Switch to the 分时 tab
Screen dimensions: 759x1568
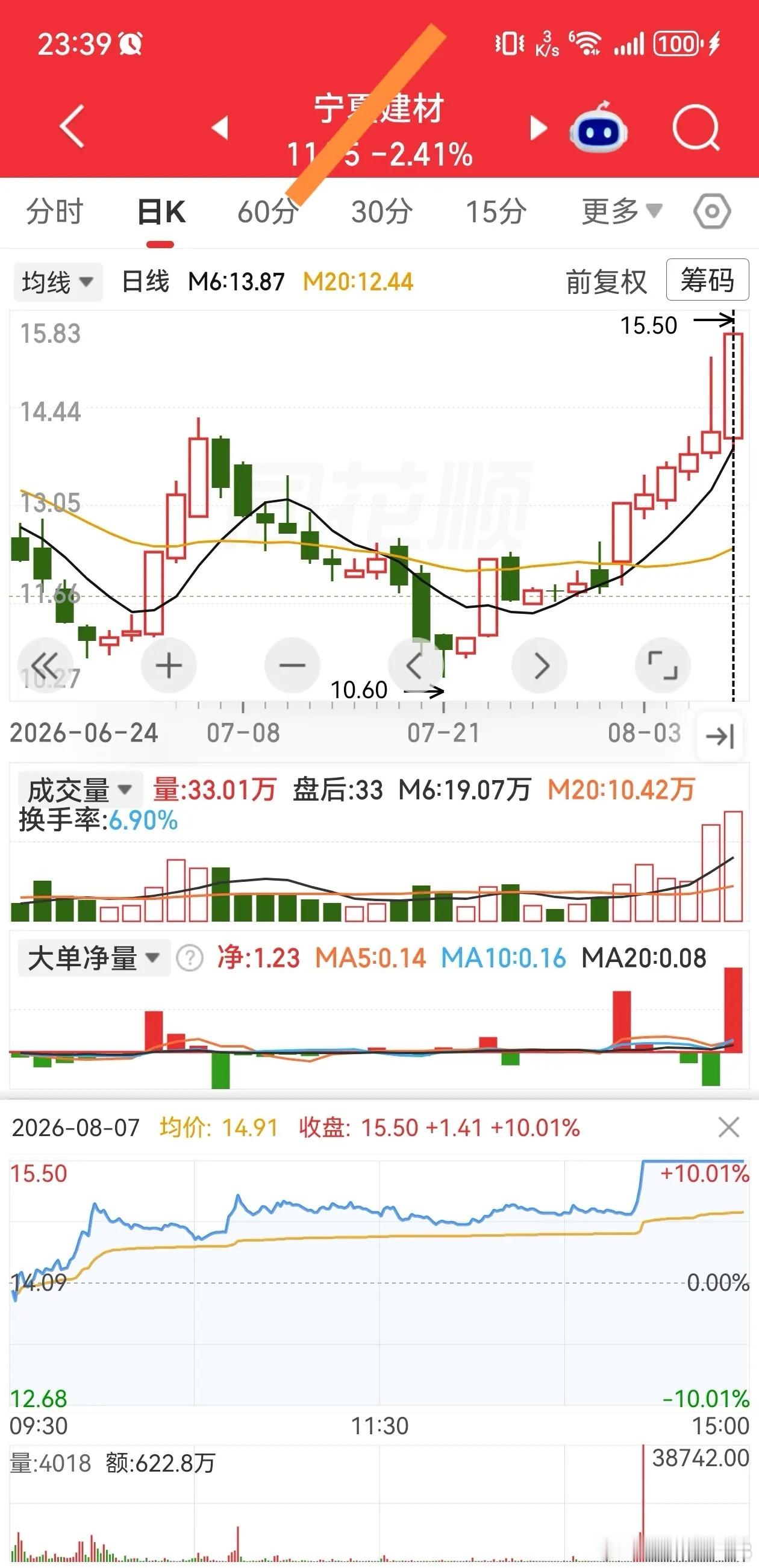[x=55, y=212]
